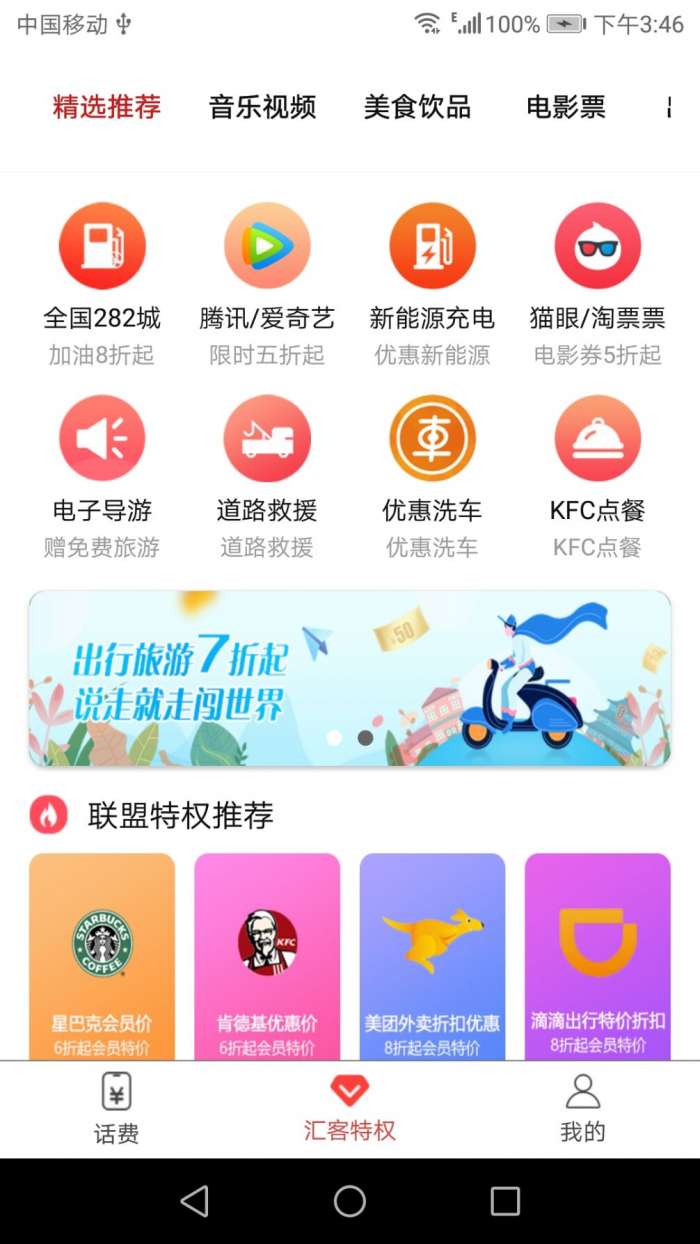Switch to the 美食饮品 tab
The width and height of the screenshot is (700, 1244).
coord(417,107)
